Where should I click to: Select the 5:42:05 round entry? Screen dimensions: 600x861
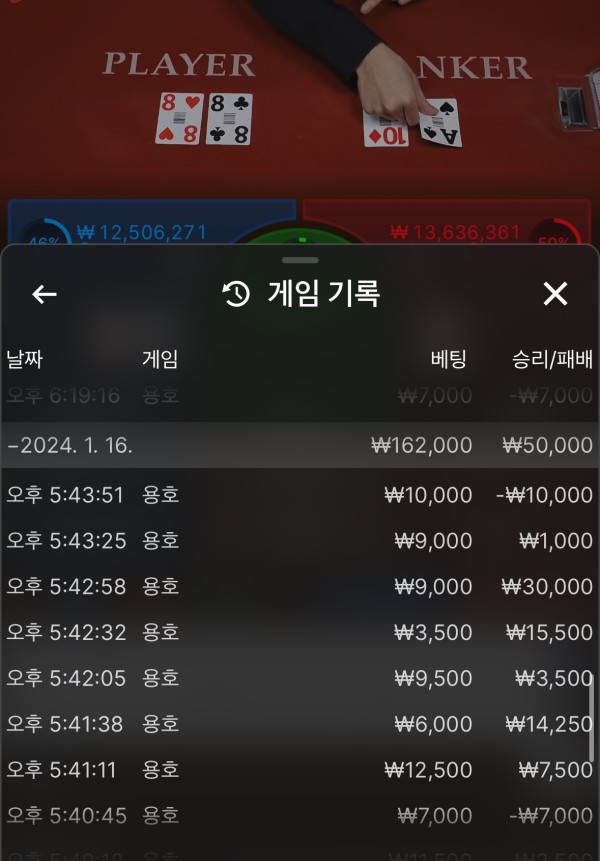coord(300,679)
